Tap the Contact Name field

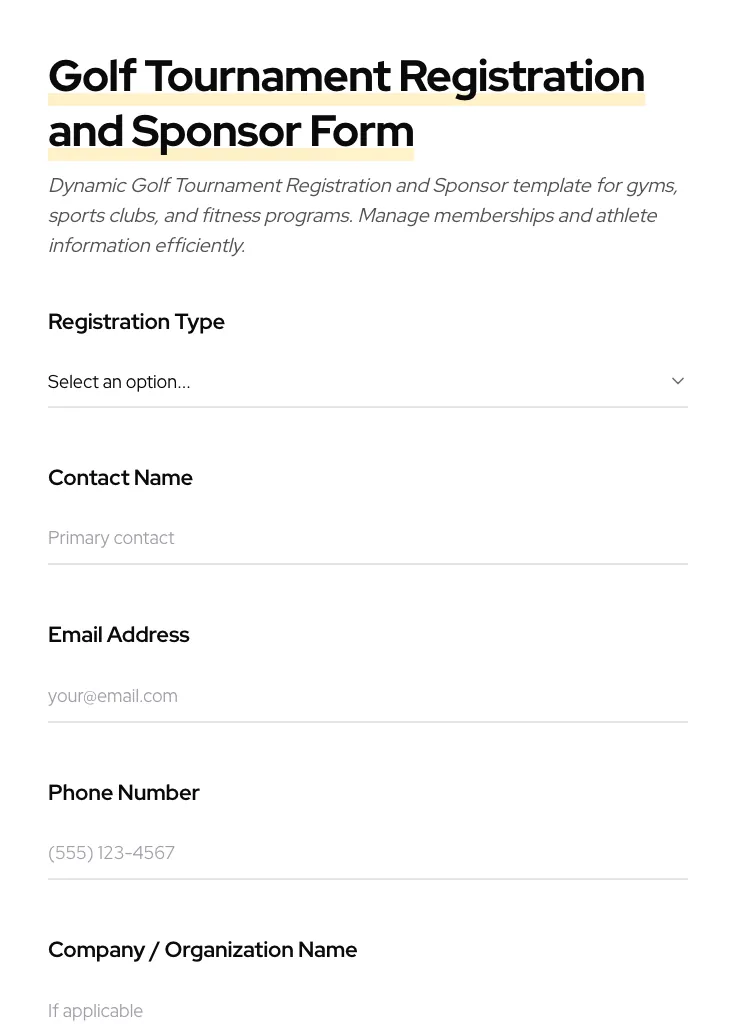367,538
